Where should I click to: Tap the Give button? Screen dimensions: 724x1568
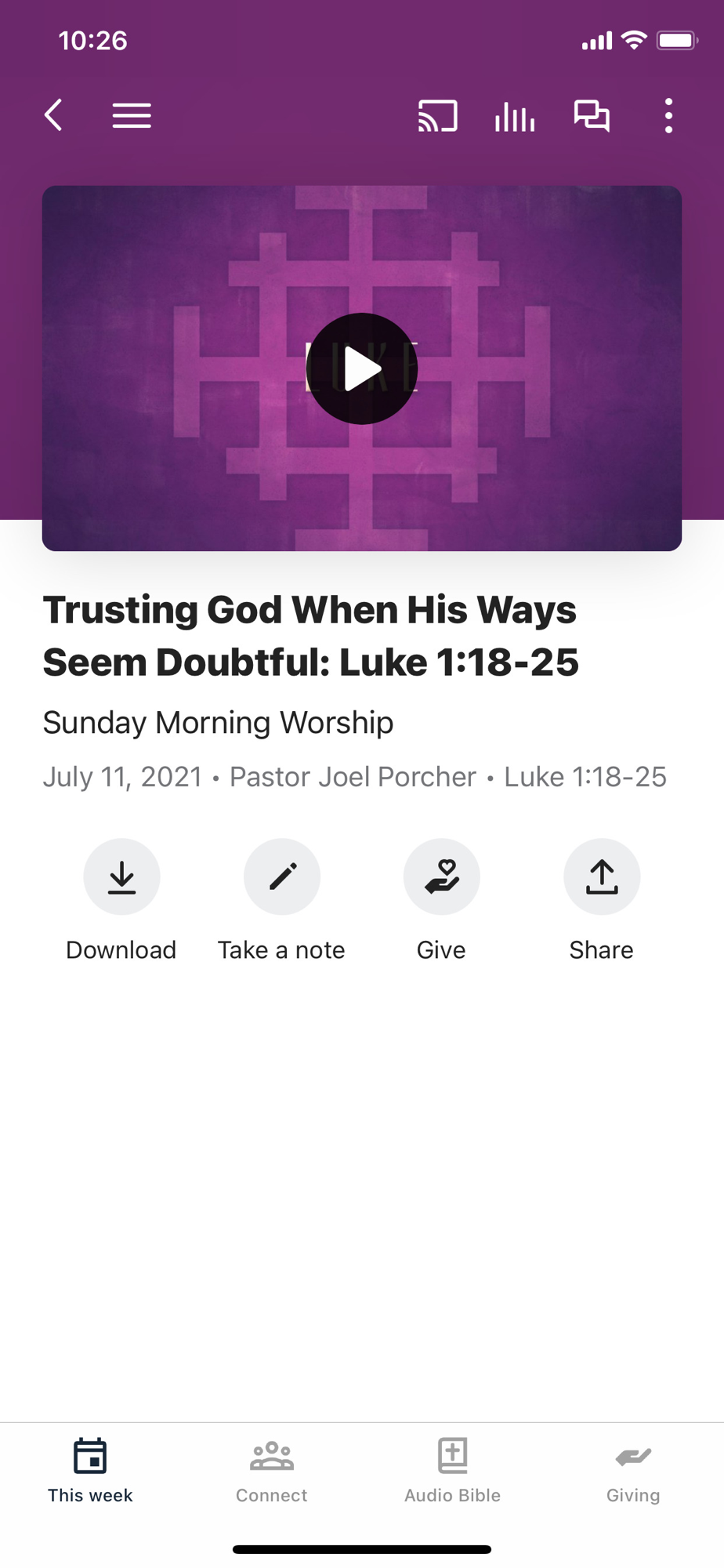442,877
